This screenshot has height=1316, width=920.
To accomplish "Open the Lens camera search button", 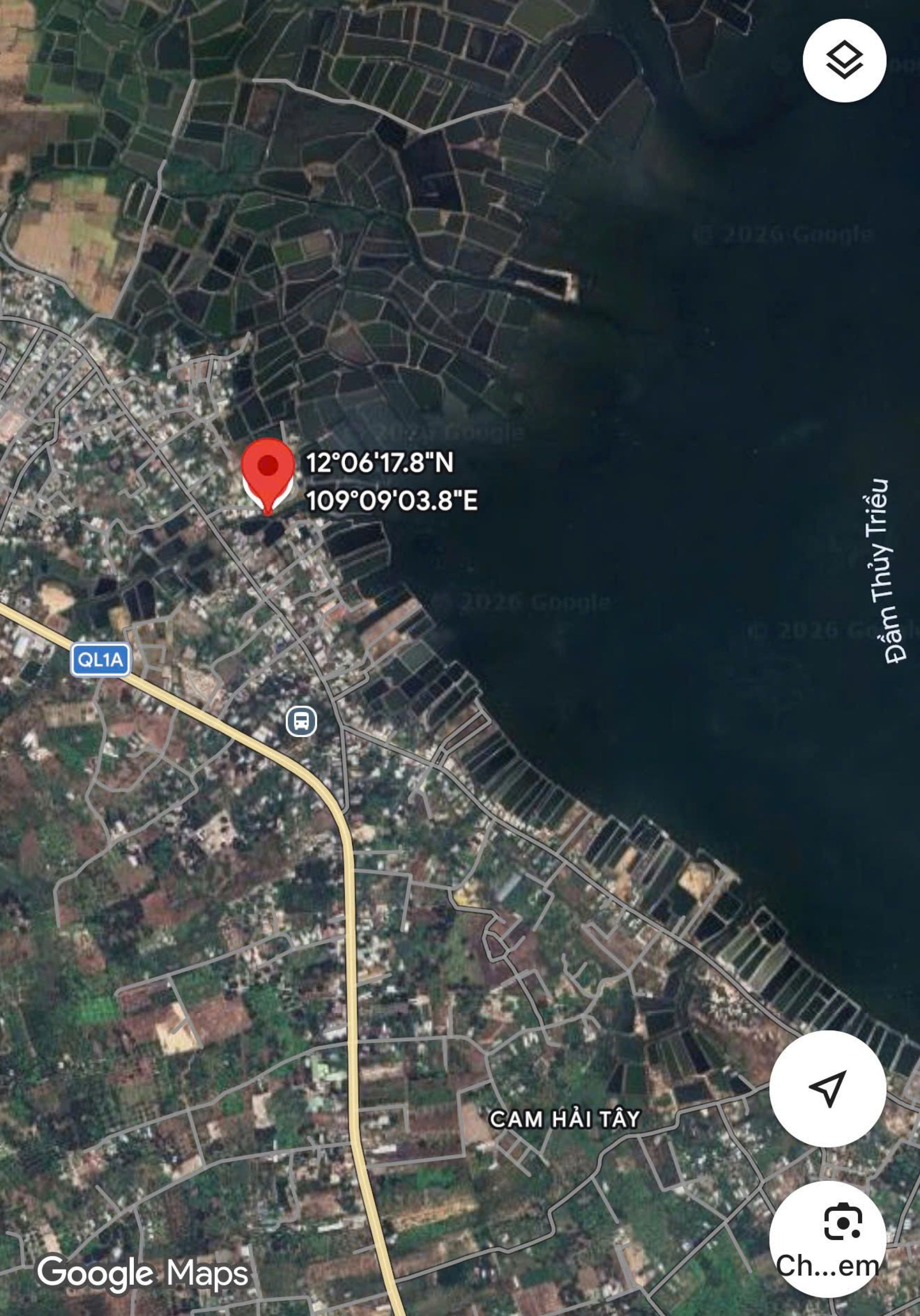I will pyautogui.click(x=827, y=1239).
